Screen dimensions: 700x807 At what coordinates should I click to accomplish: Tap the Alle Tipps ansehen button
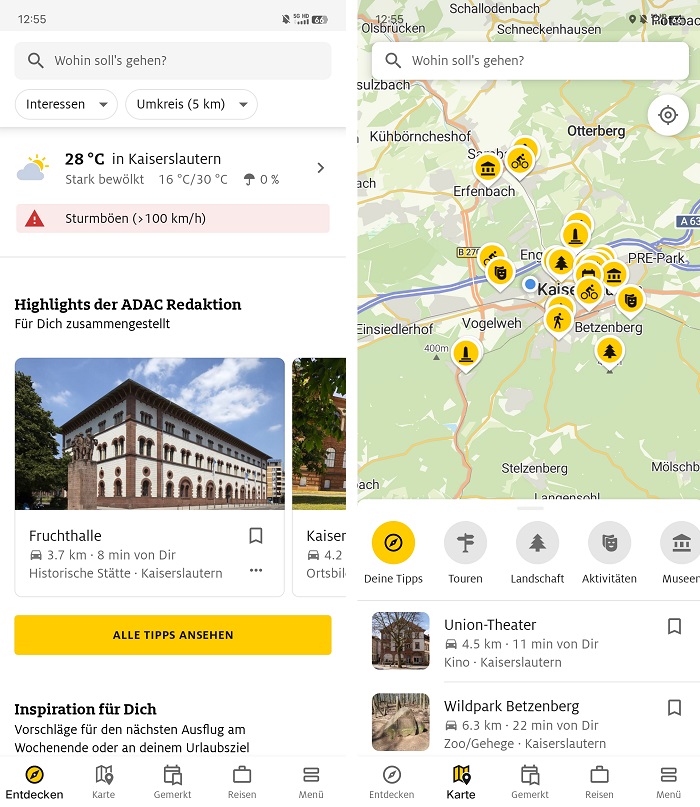(173, 635)
